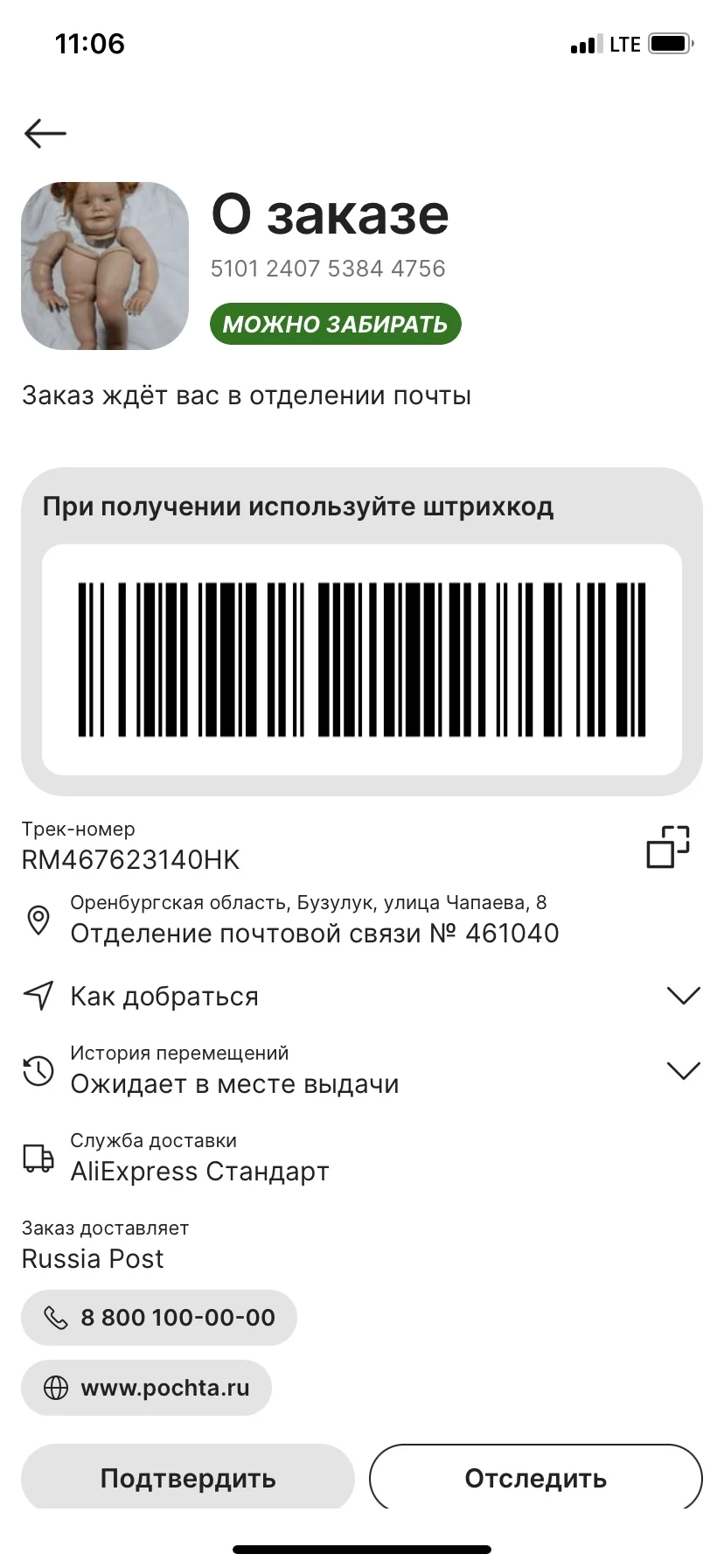Tap the Подтвердить button
Viewport: 724px width, 1568px height.
pyautogui.click(x=188, y=1478)
